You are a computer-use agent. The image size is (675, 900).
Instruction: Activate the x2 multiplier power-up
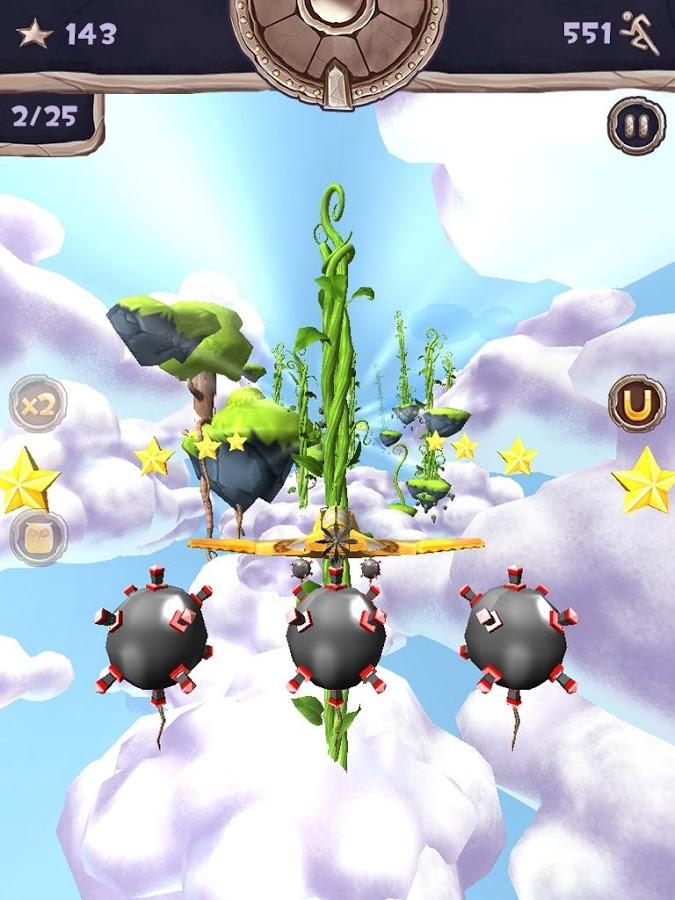pos(38,404)
